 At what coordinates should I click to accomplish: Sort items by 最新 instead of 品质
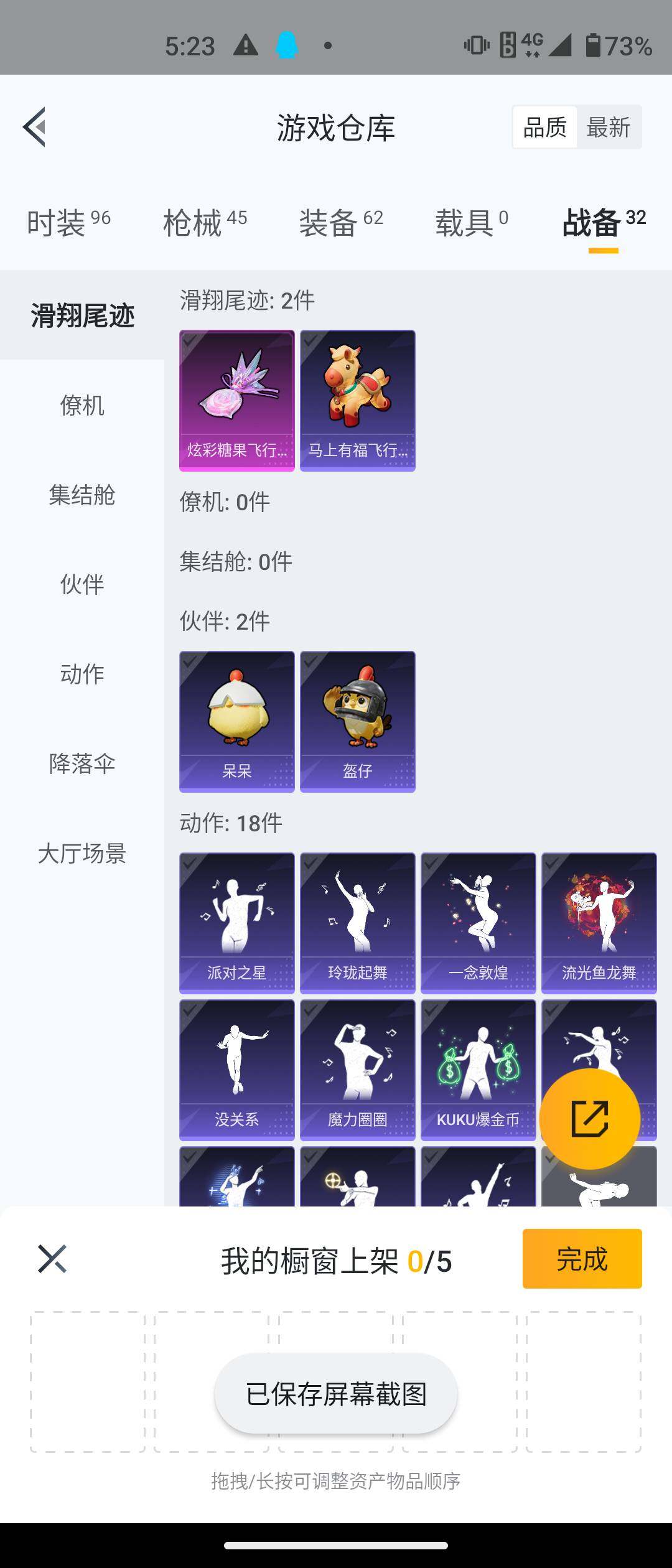[x=608, y=126]
